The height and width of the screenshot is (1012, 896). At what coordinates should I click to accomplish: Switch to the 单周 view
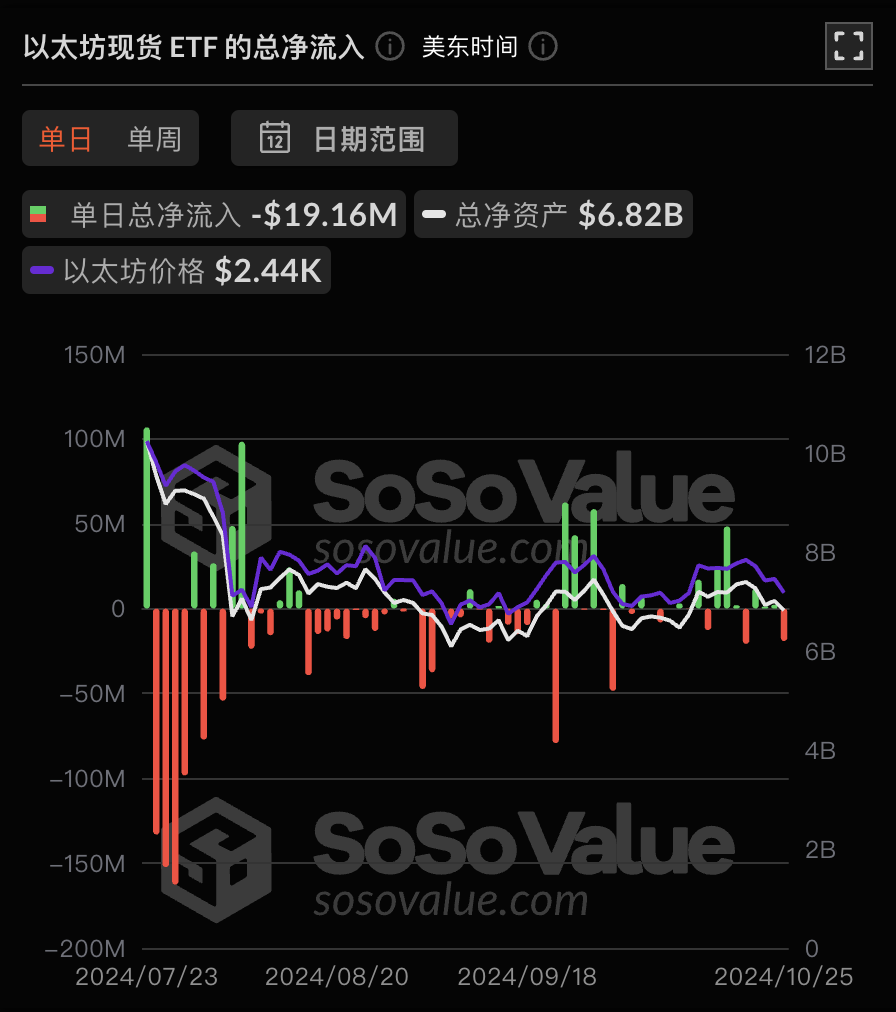pos(154,139)
